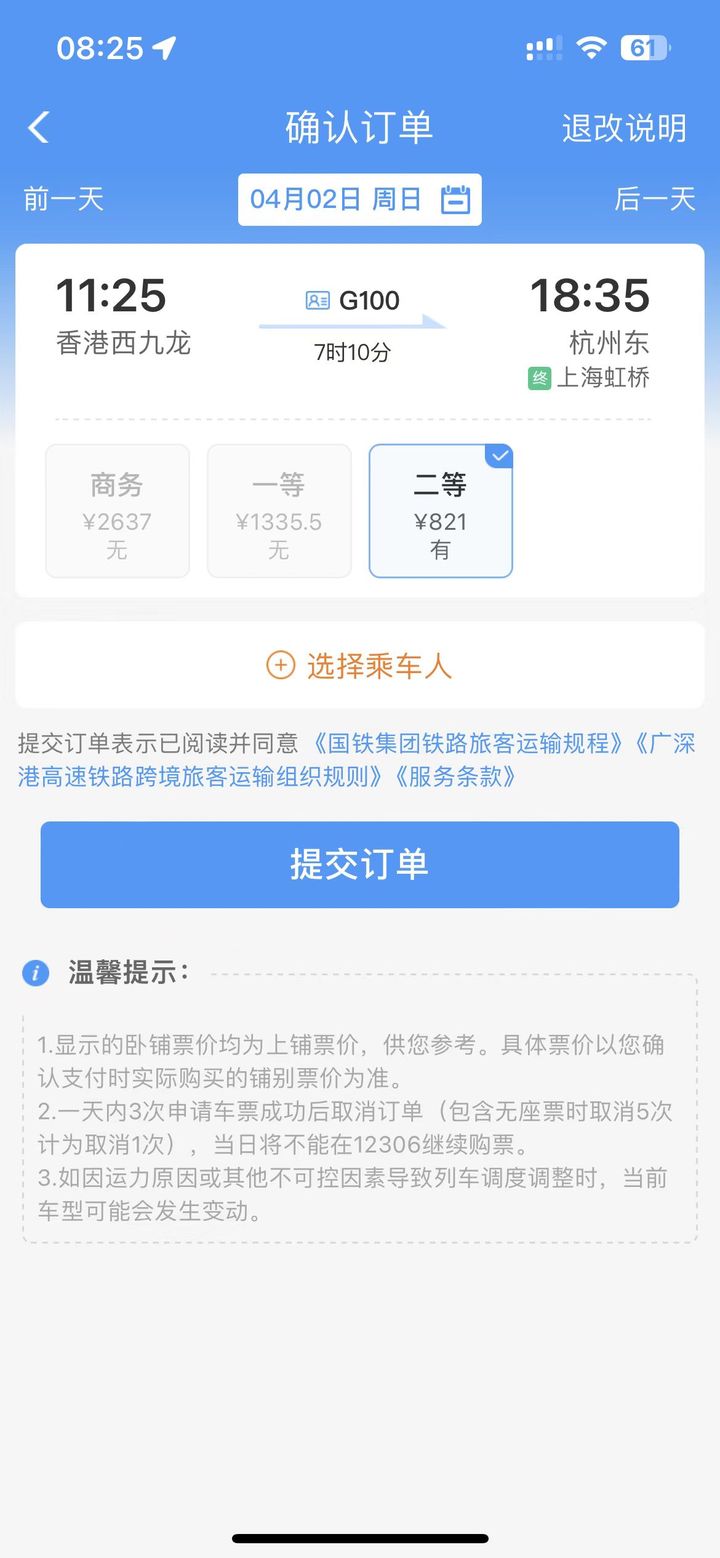Submit the order with 提交订单
The width and height of the screenshot is (720, 1558).
(x=360, y=865)
